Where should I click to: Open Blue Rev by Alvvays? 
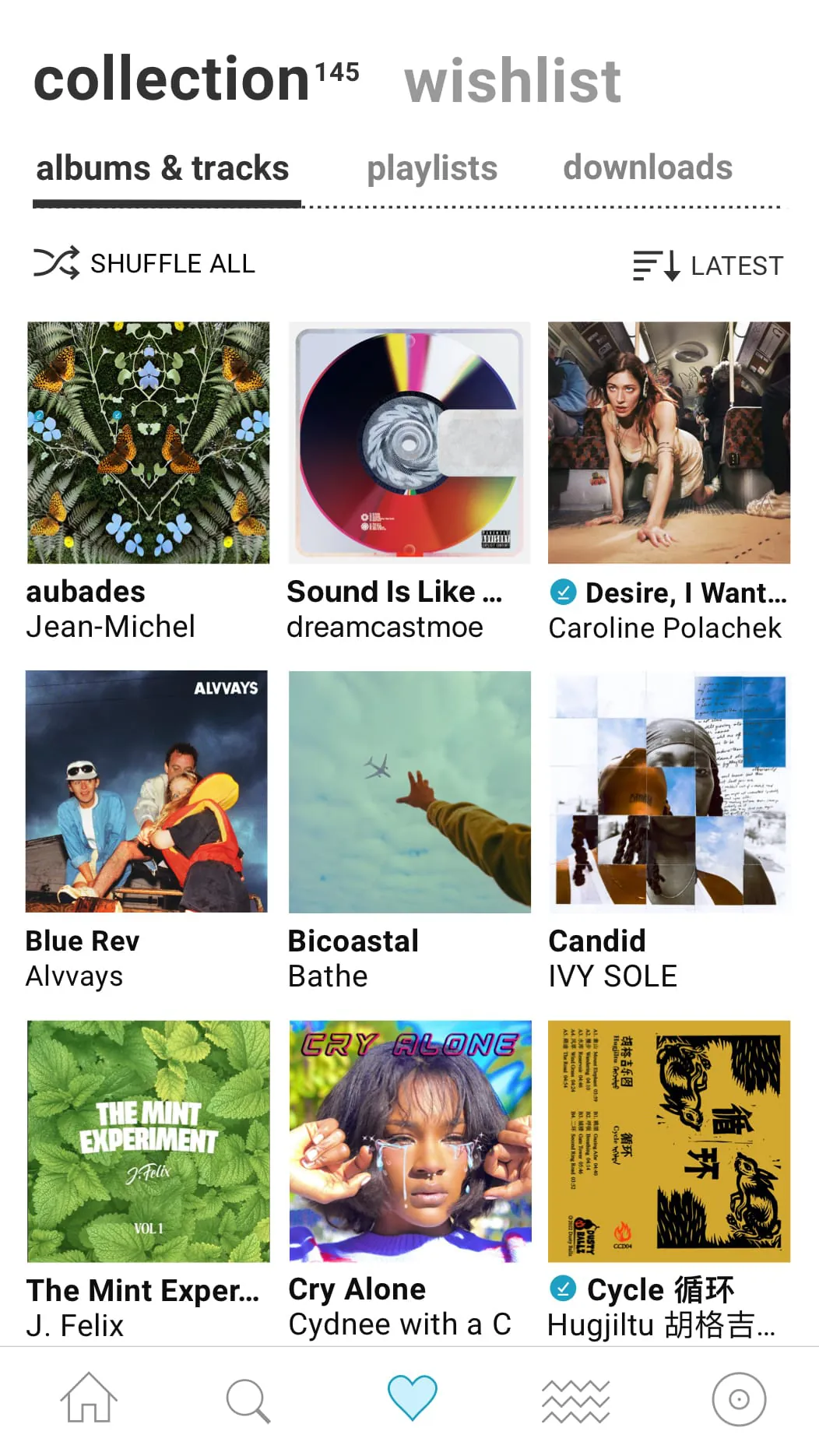[x=146, y=791]
